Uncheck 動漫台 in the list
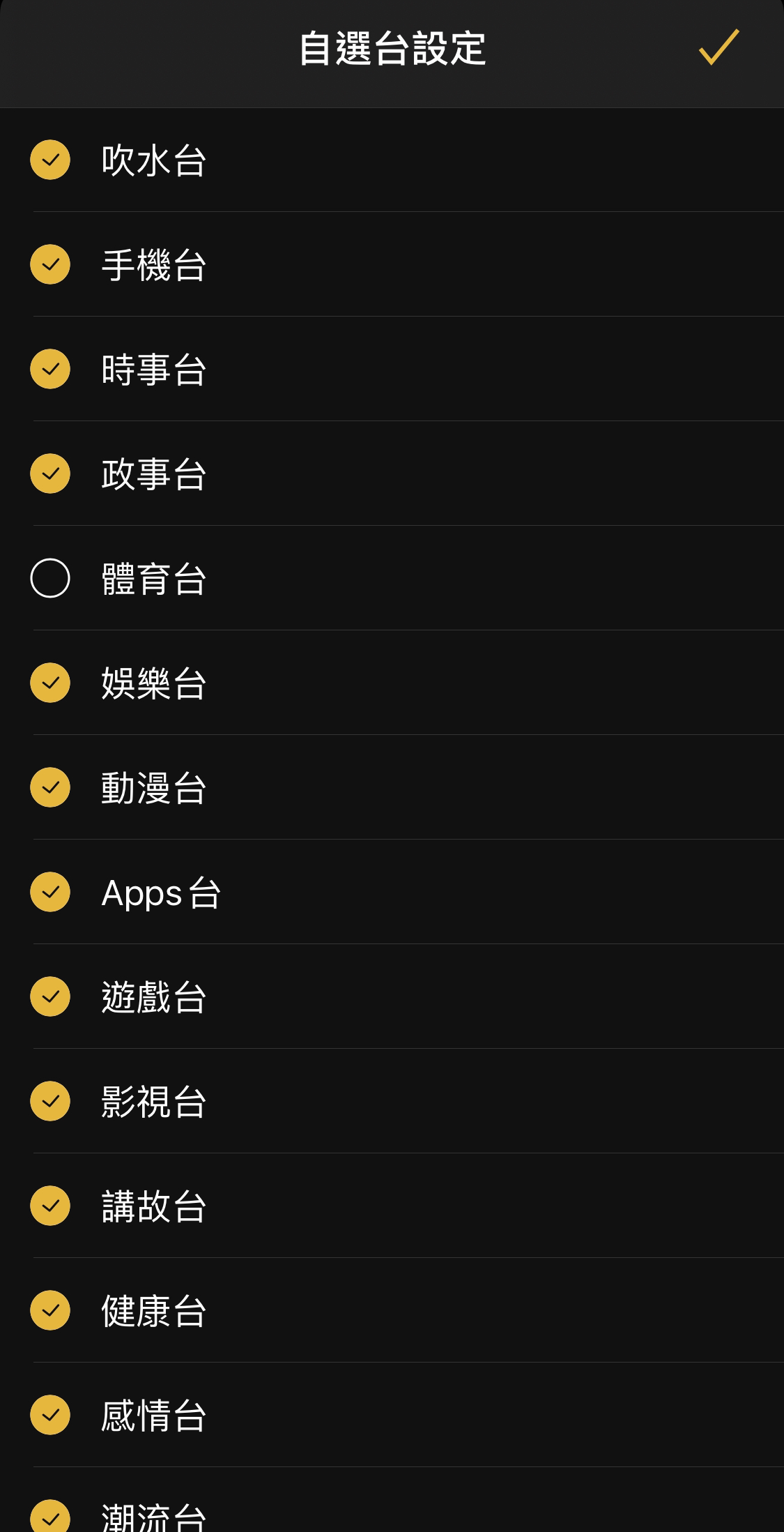784x1532 pixels. click(50, 787)
